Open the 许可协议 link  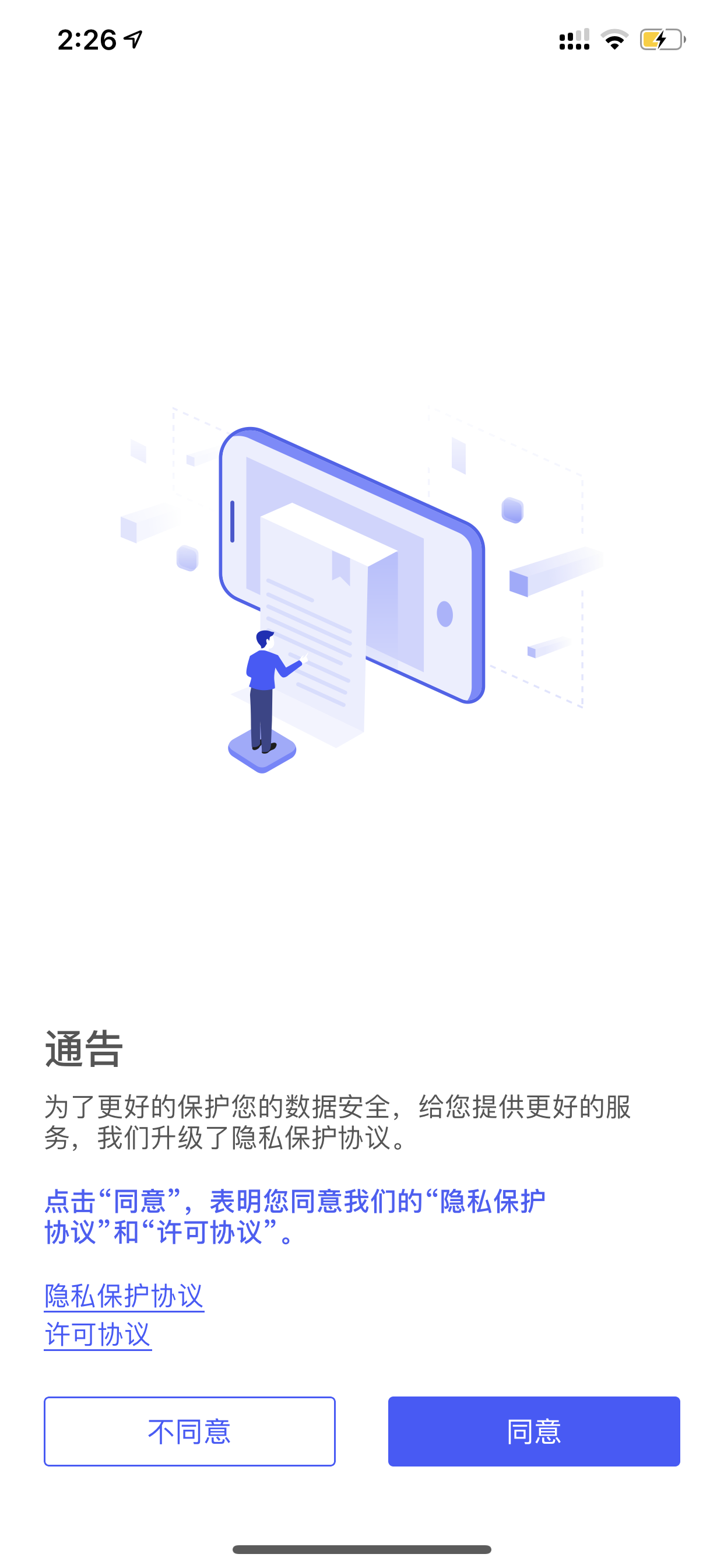click(x=98, y=1334)
